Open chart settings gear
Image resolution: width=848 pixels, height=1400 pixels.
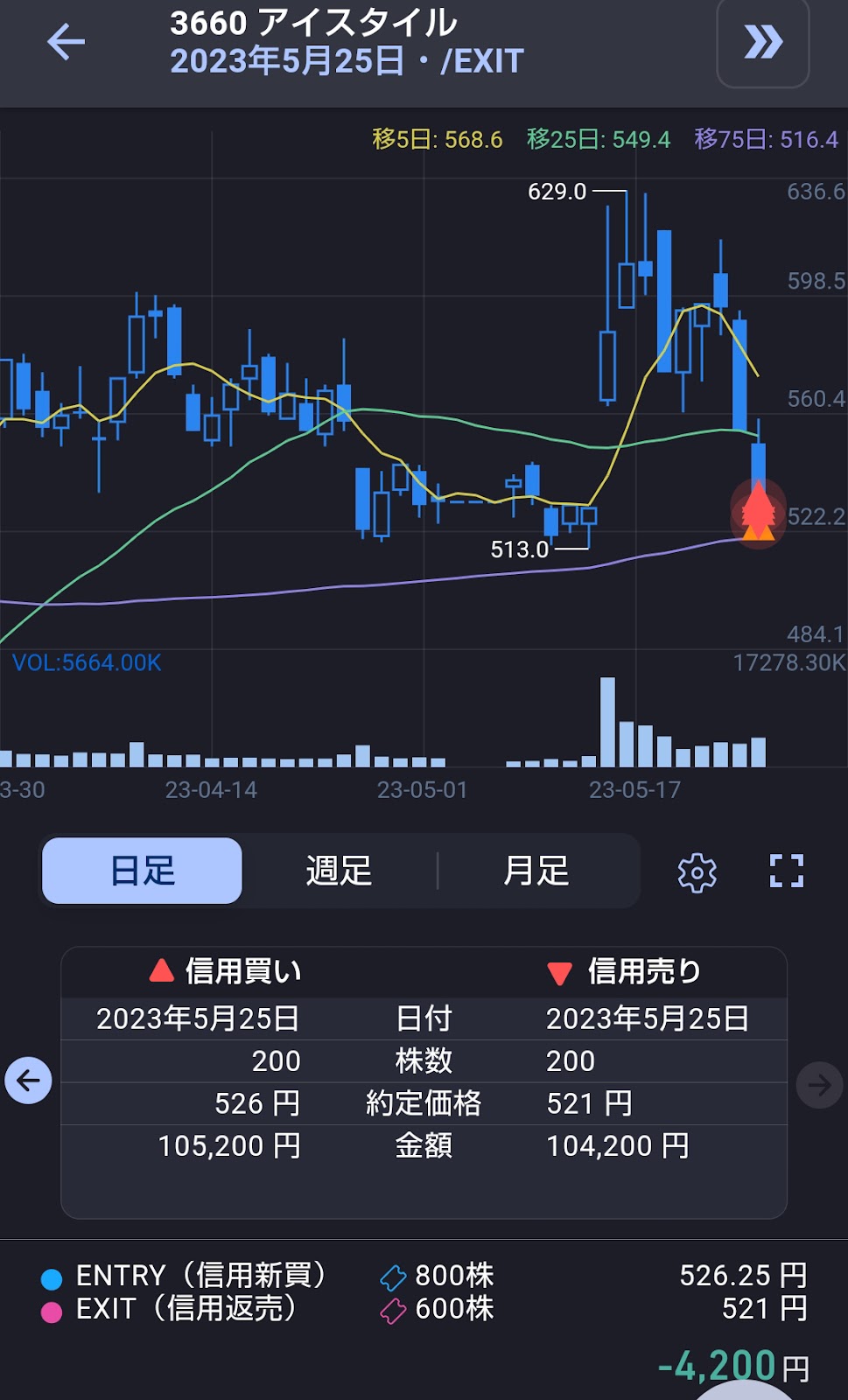pos(697,872)
